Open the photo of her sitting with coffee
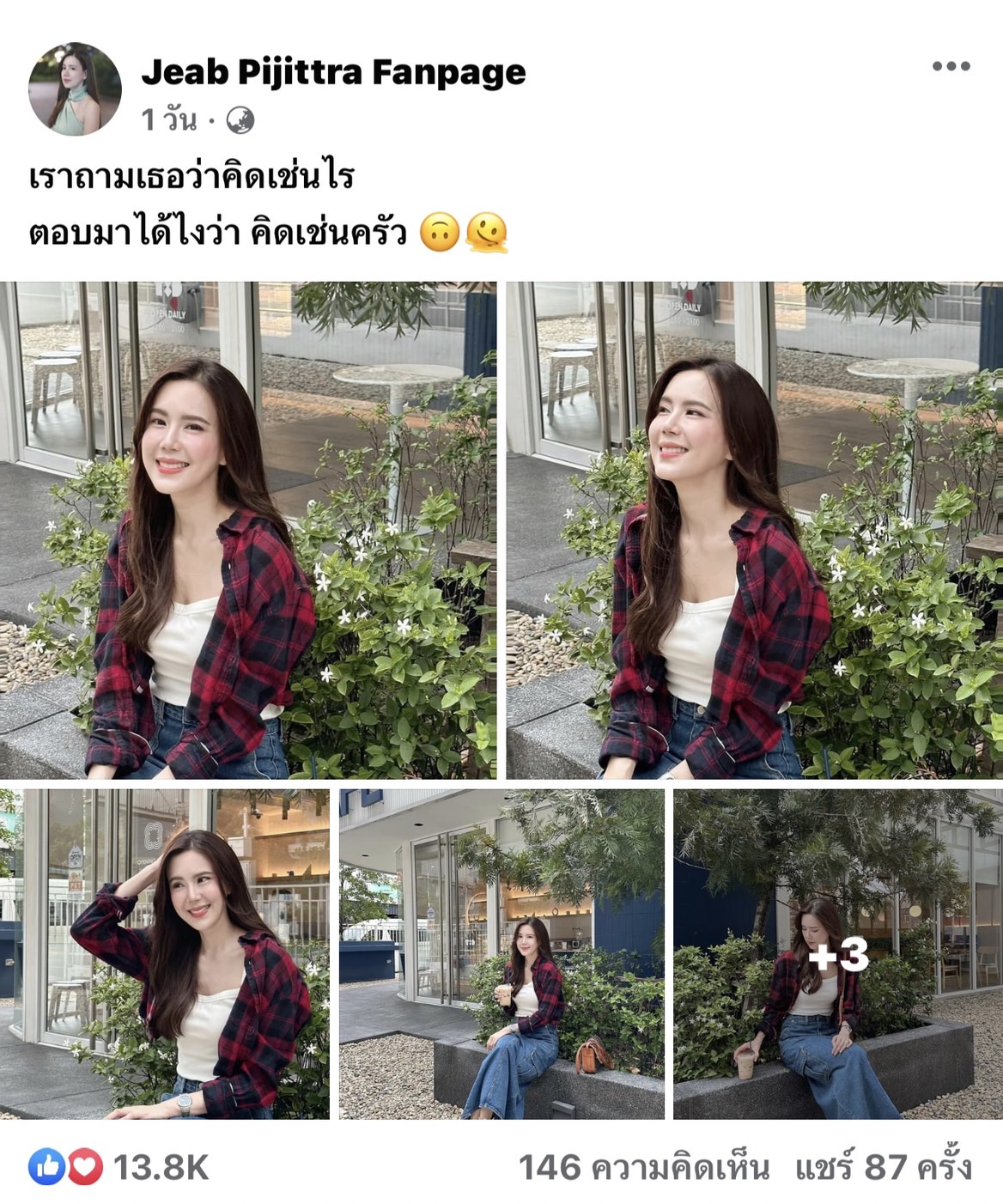This screenshot has height=1204, width=1003. (x=501, y=954)
